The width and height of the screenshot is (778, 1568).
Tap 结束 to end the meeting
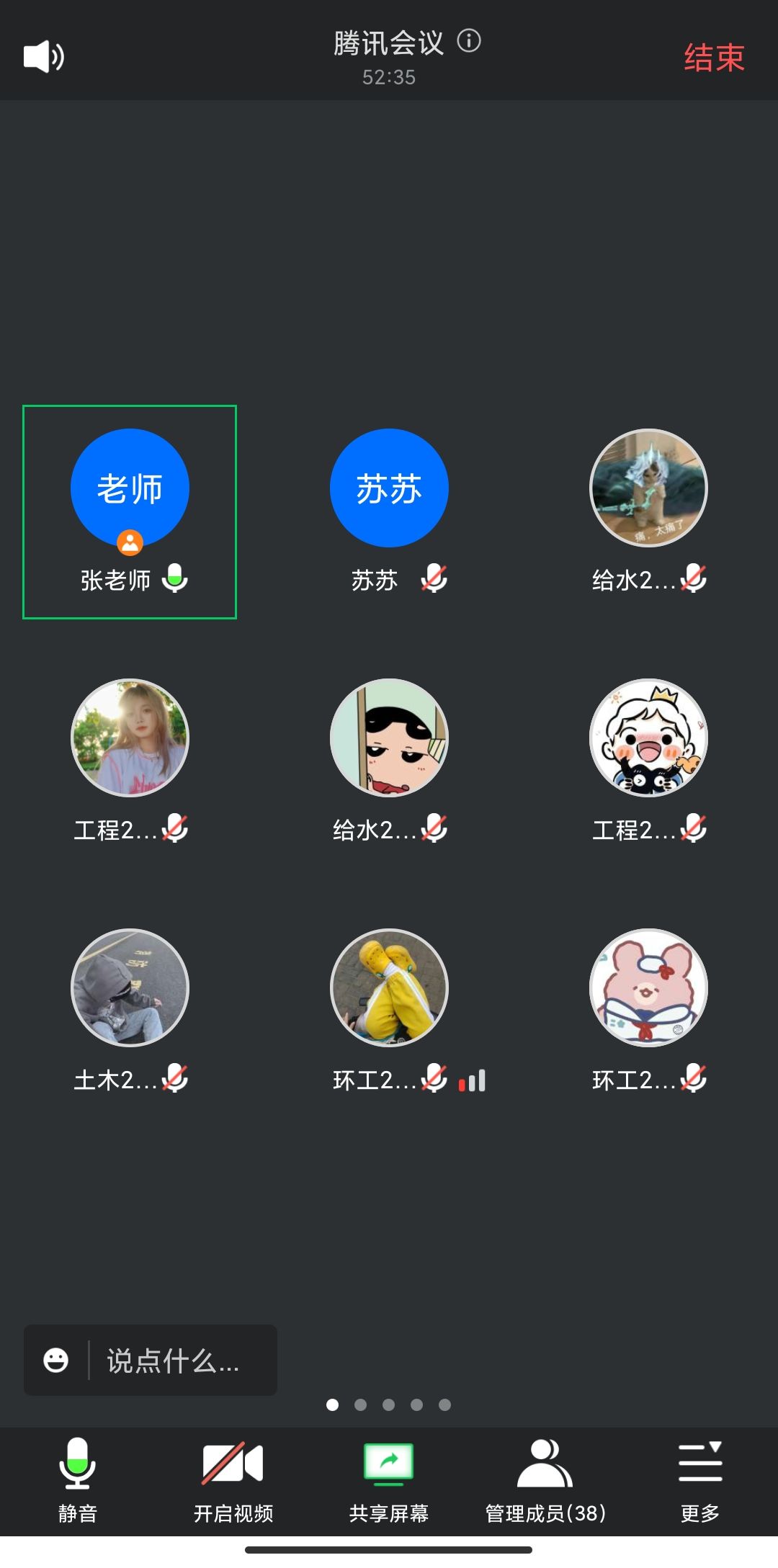pos(713,58)
